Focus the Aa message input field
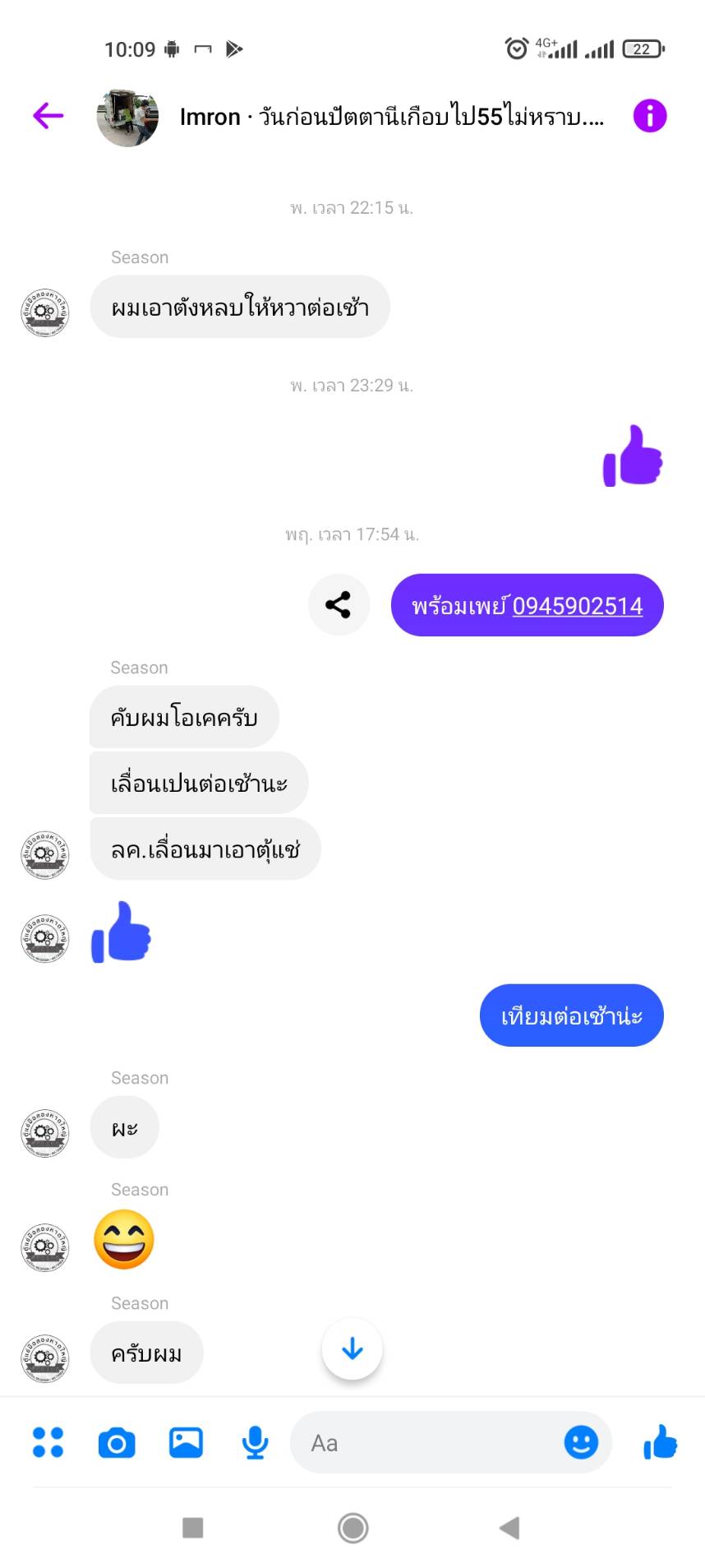Viewport: 705px width, 1568px height. (x=427, y=1442)
